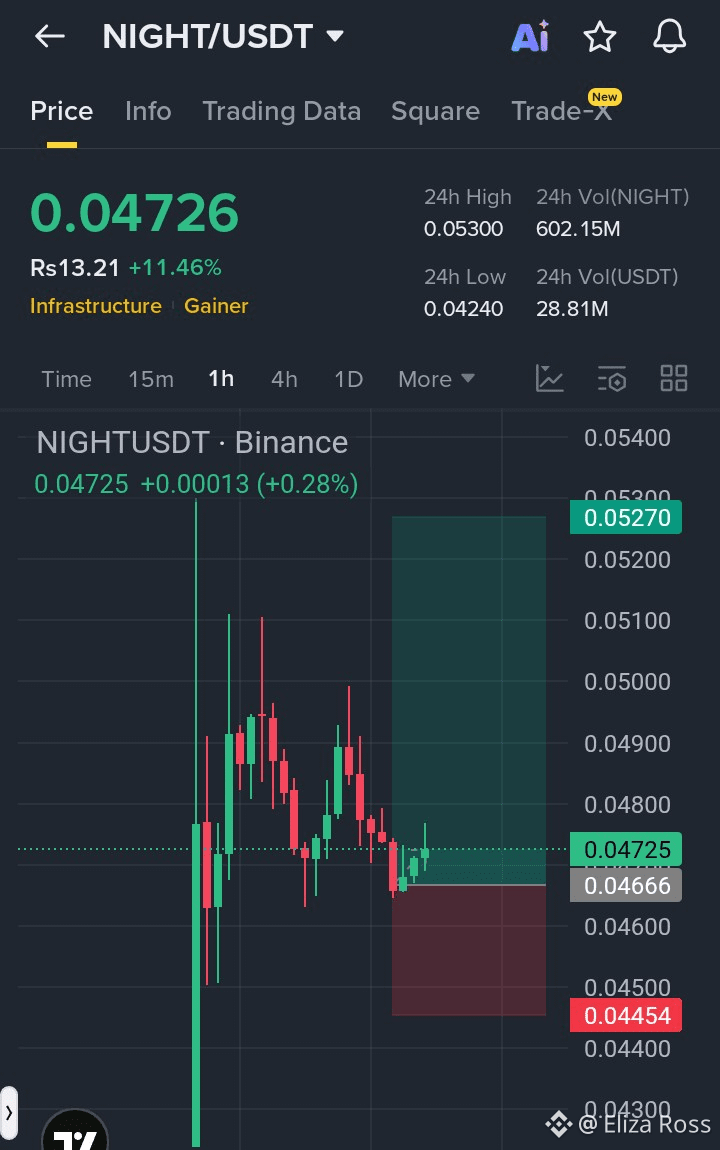The image size is (720, 1150).
Task: Switch to the Trading Data tab
Action: (x=281, y=111)
